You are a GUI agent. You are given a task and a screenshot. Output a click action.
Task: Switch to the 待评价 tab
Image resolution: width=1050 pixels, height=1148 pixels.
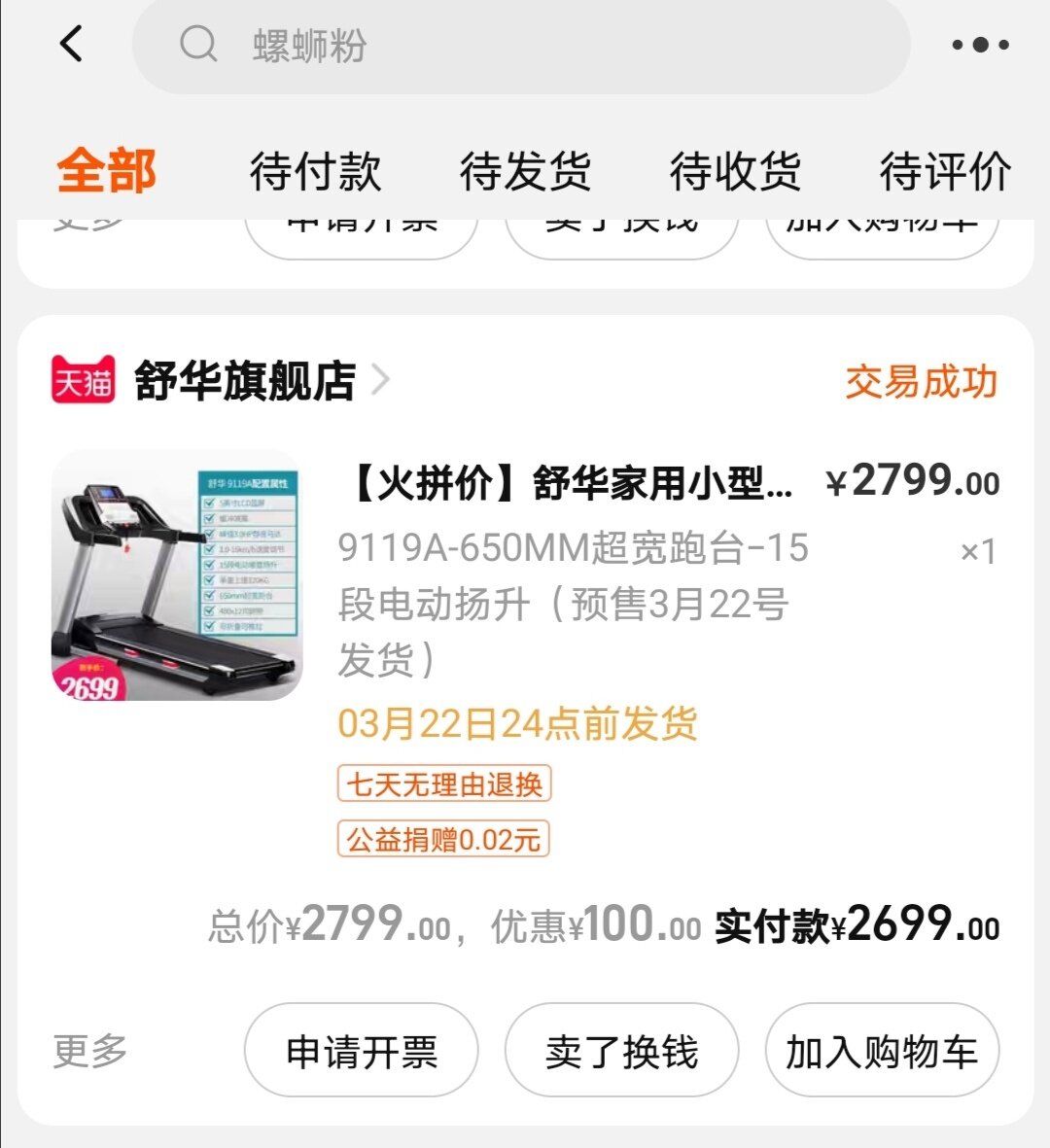945,172
